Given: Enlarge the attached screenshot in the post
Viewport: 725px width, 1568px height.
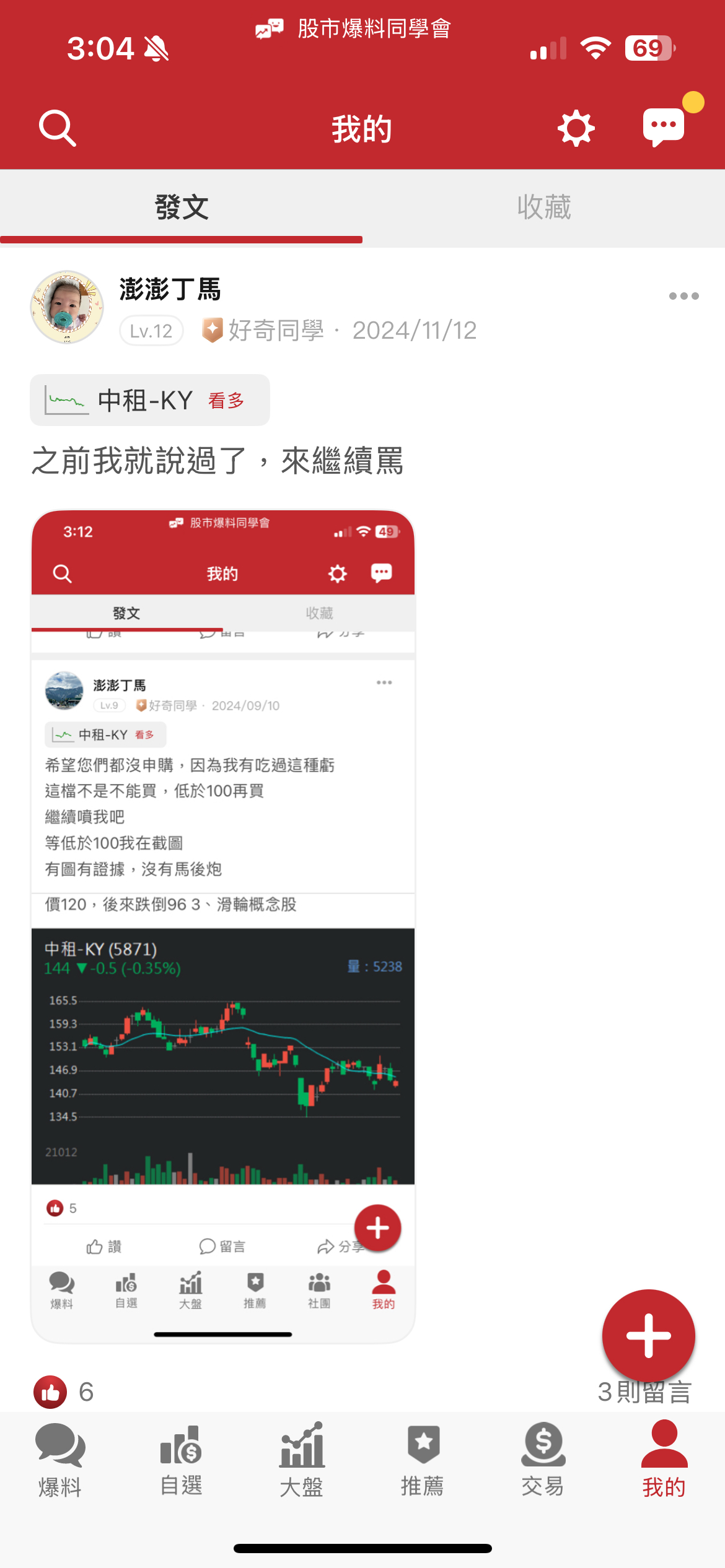Looking at the screenshot, I should pos(223,926).
